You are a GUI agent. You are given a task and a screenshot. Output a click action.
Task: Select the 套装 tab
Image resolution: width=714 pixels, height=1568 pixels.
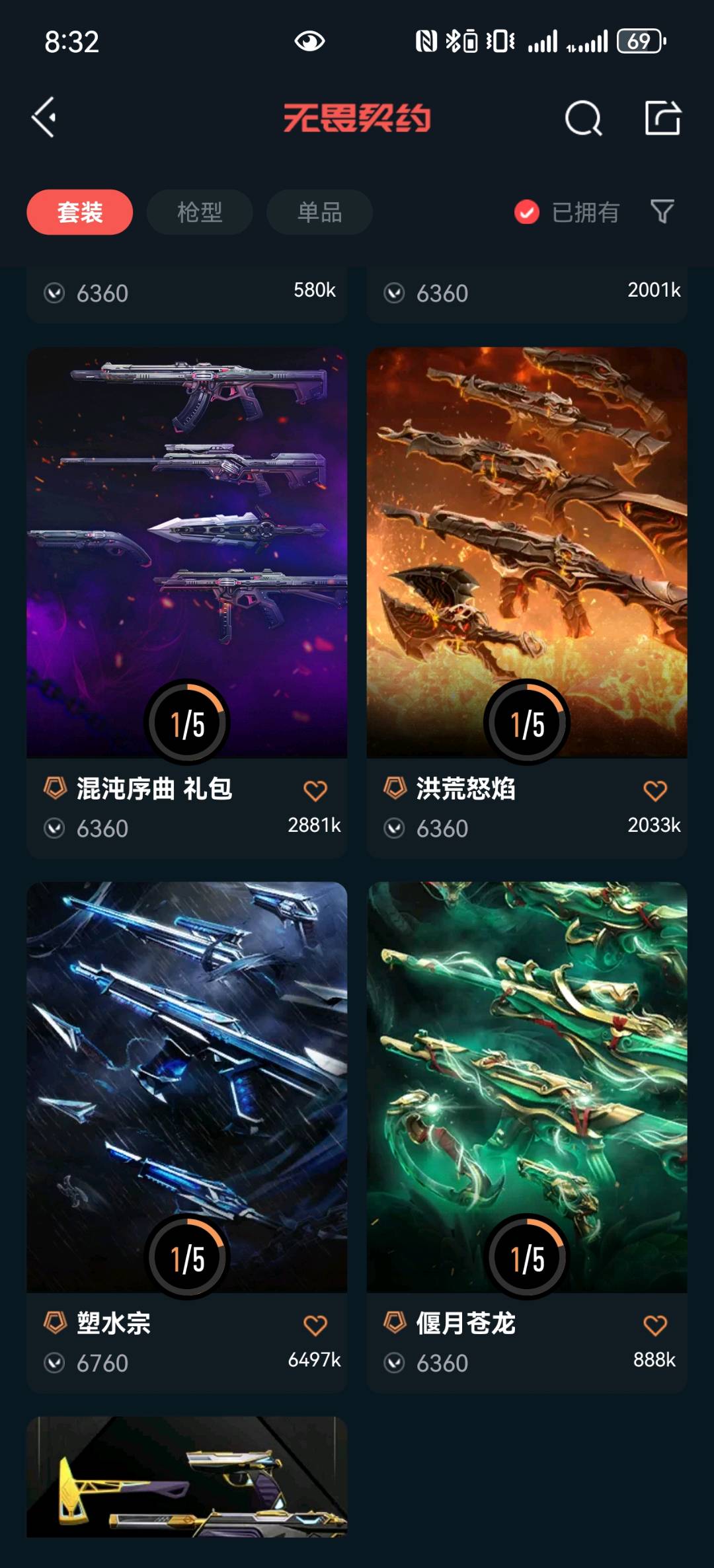tap(80, 212)
